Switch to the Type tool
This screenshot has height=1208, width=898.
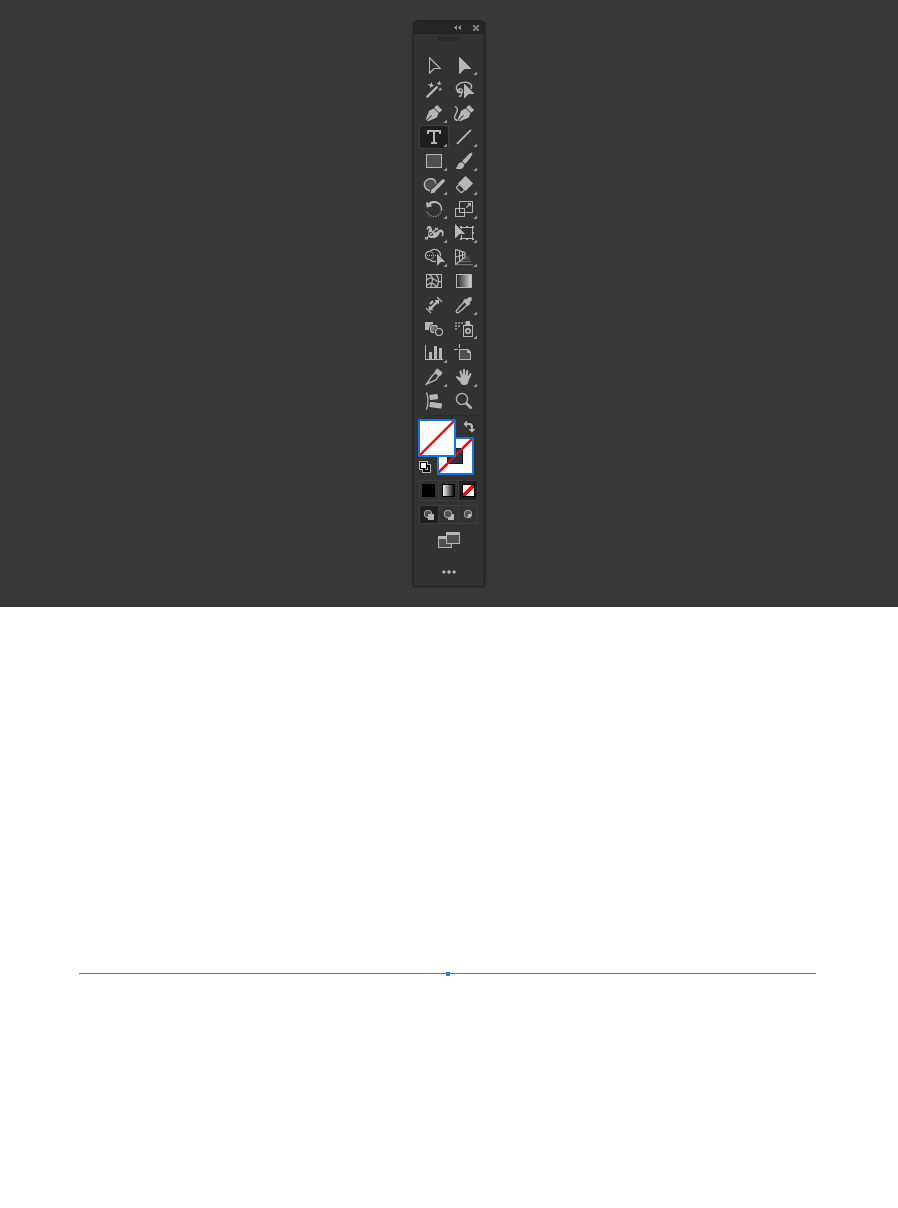434,137
